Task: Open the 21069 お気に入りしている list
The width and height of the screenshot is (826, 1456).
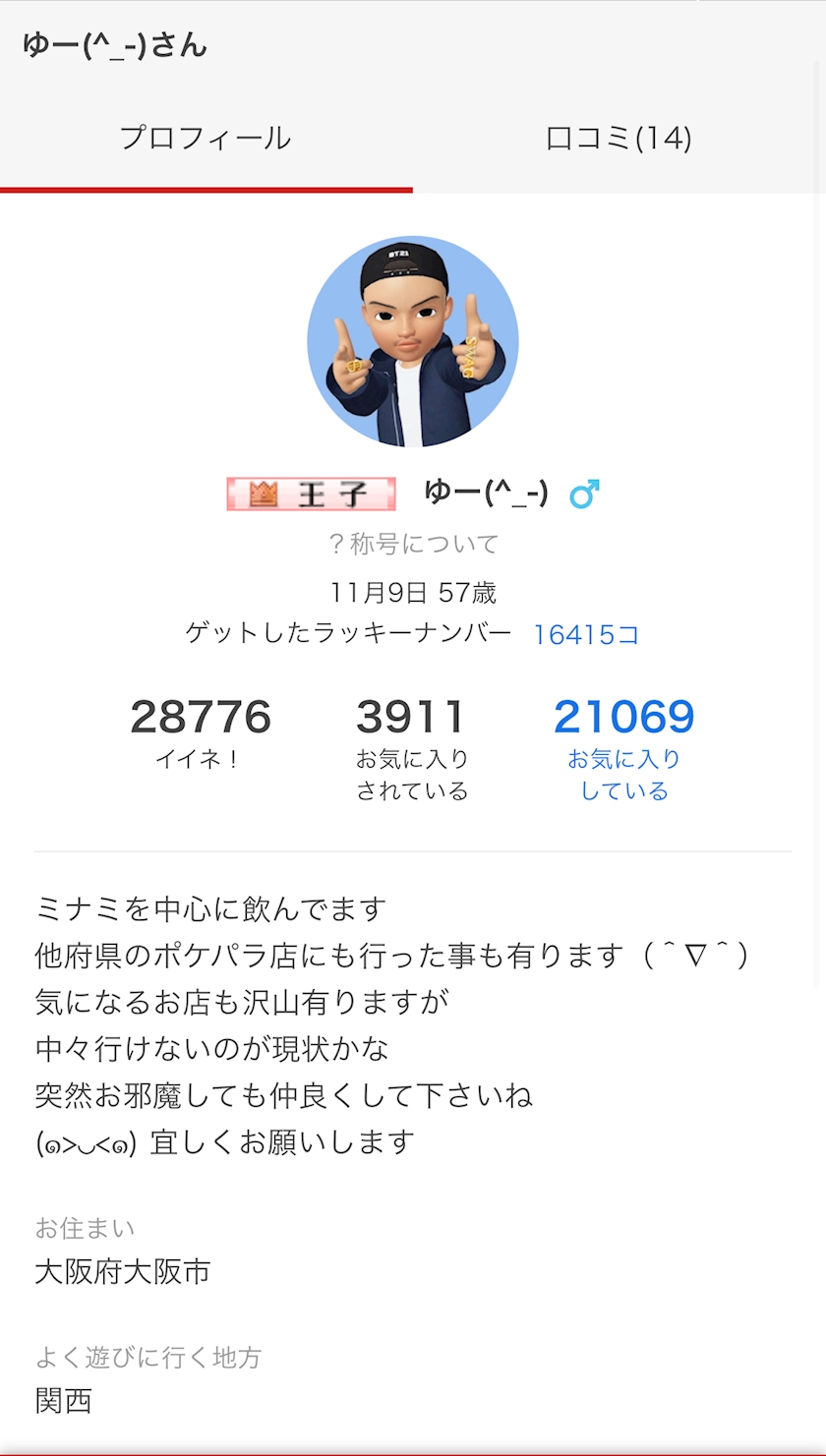Action: [623, 747]
